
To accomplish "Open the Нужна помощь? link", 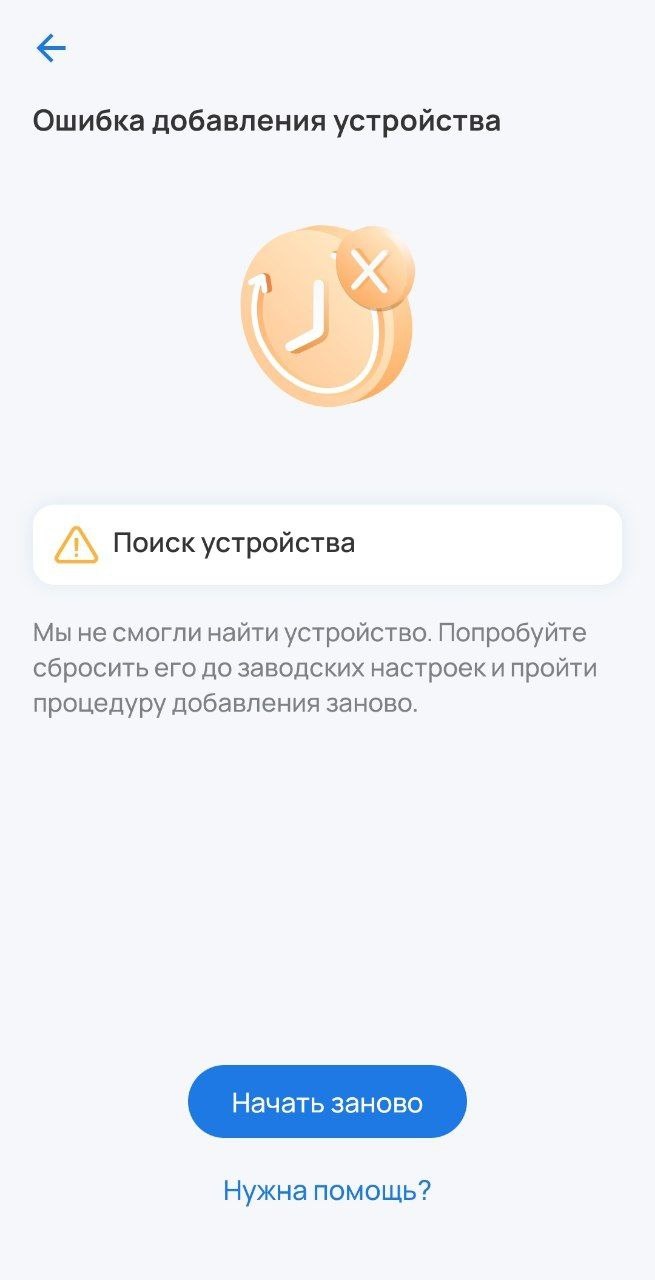I will coord(327,1190).
